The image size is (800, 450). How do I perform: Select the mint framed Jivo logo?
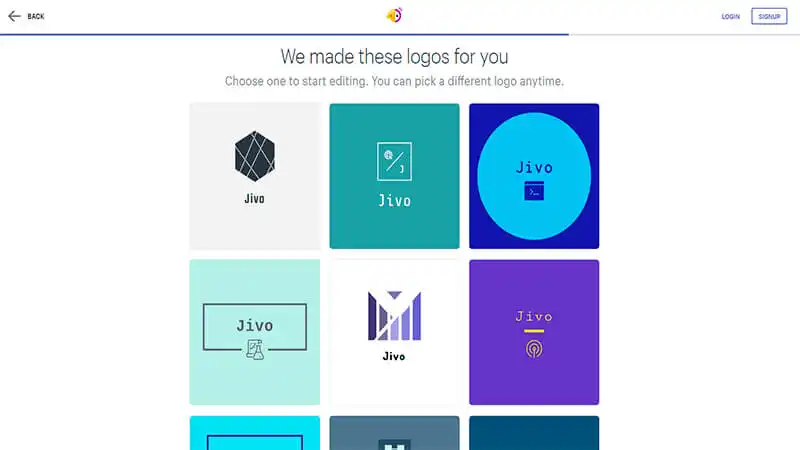[254, 332]
